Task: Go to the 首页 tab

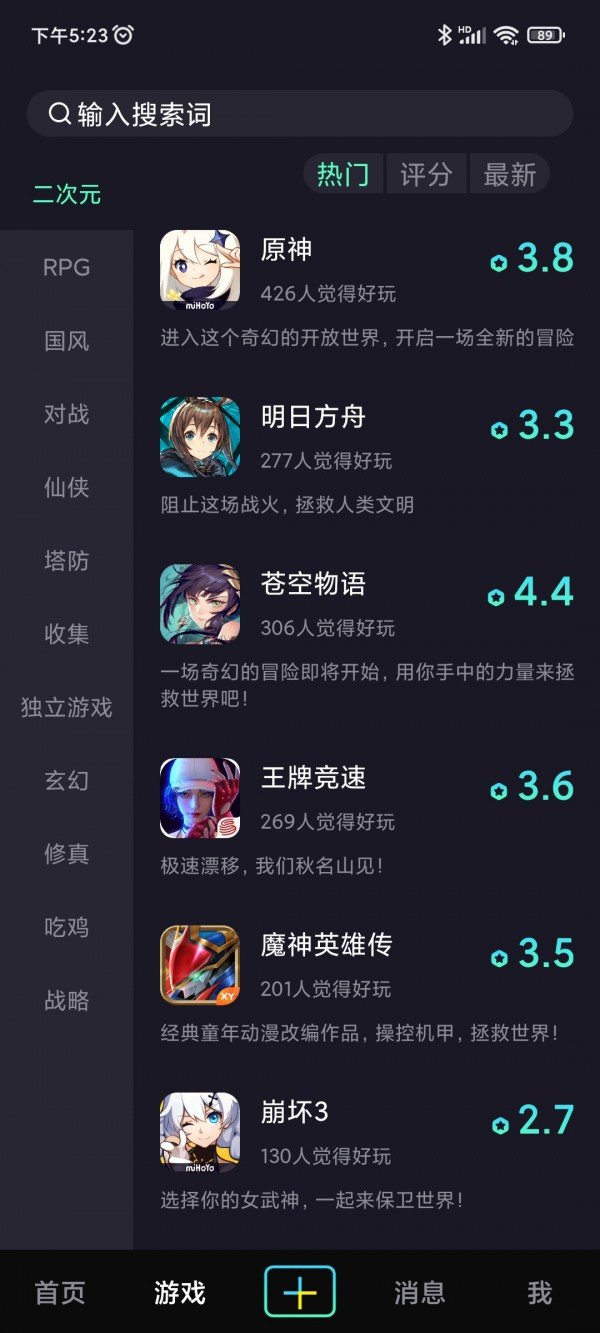Action: pos(60,1293)
